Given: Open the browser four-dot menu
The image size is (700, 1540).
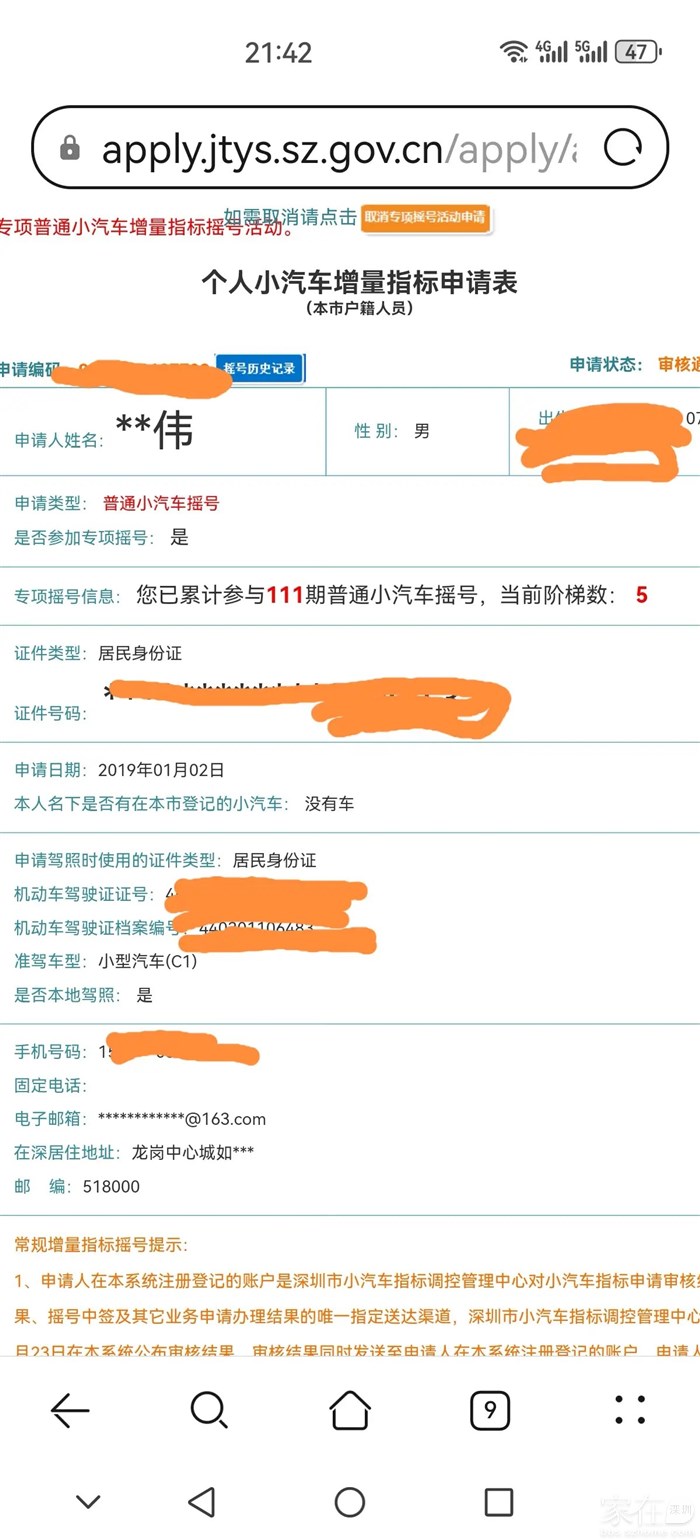Looking at the screenshot, I should pos(630,1410).
